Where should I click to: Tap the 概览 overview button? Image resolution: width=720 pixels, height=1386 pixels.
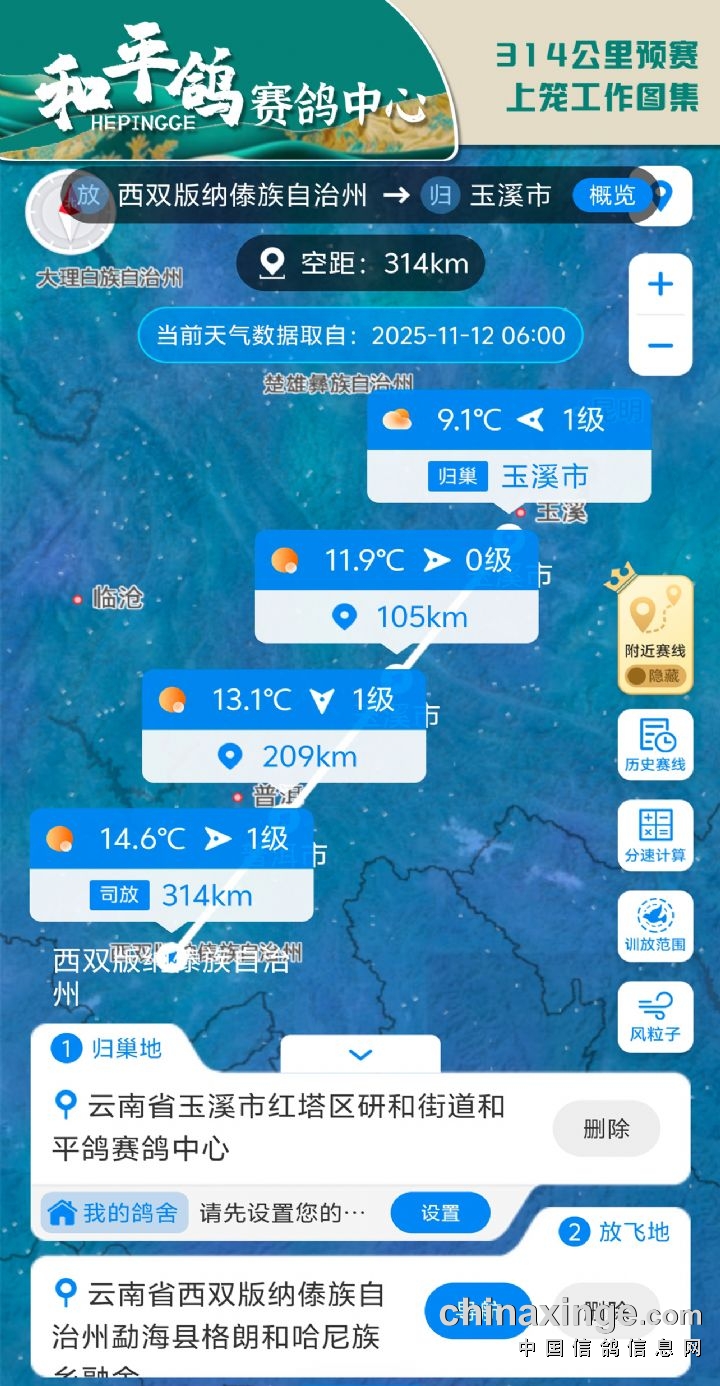(x=612, y=195)
